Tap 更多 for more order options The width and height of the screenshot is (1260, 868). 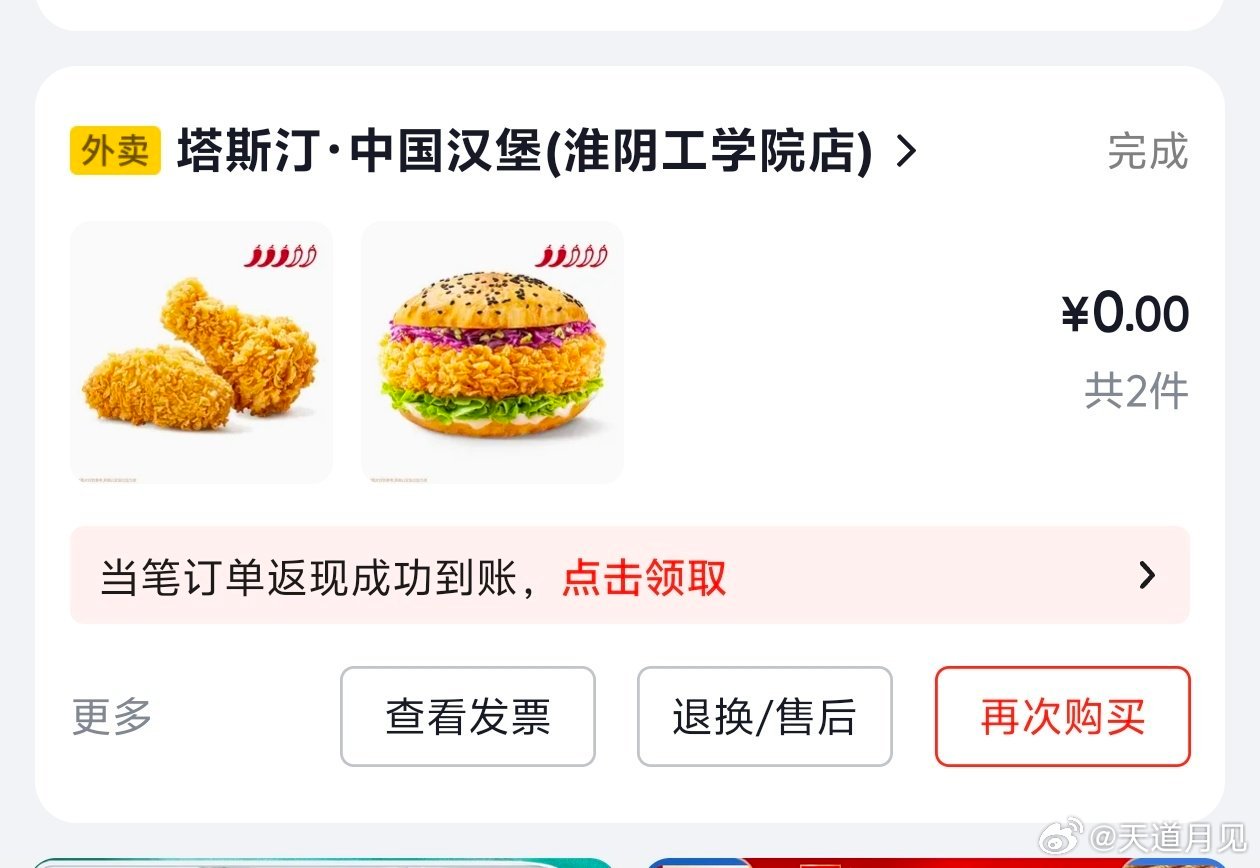click(112, 717)
